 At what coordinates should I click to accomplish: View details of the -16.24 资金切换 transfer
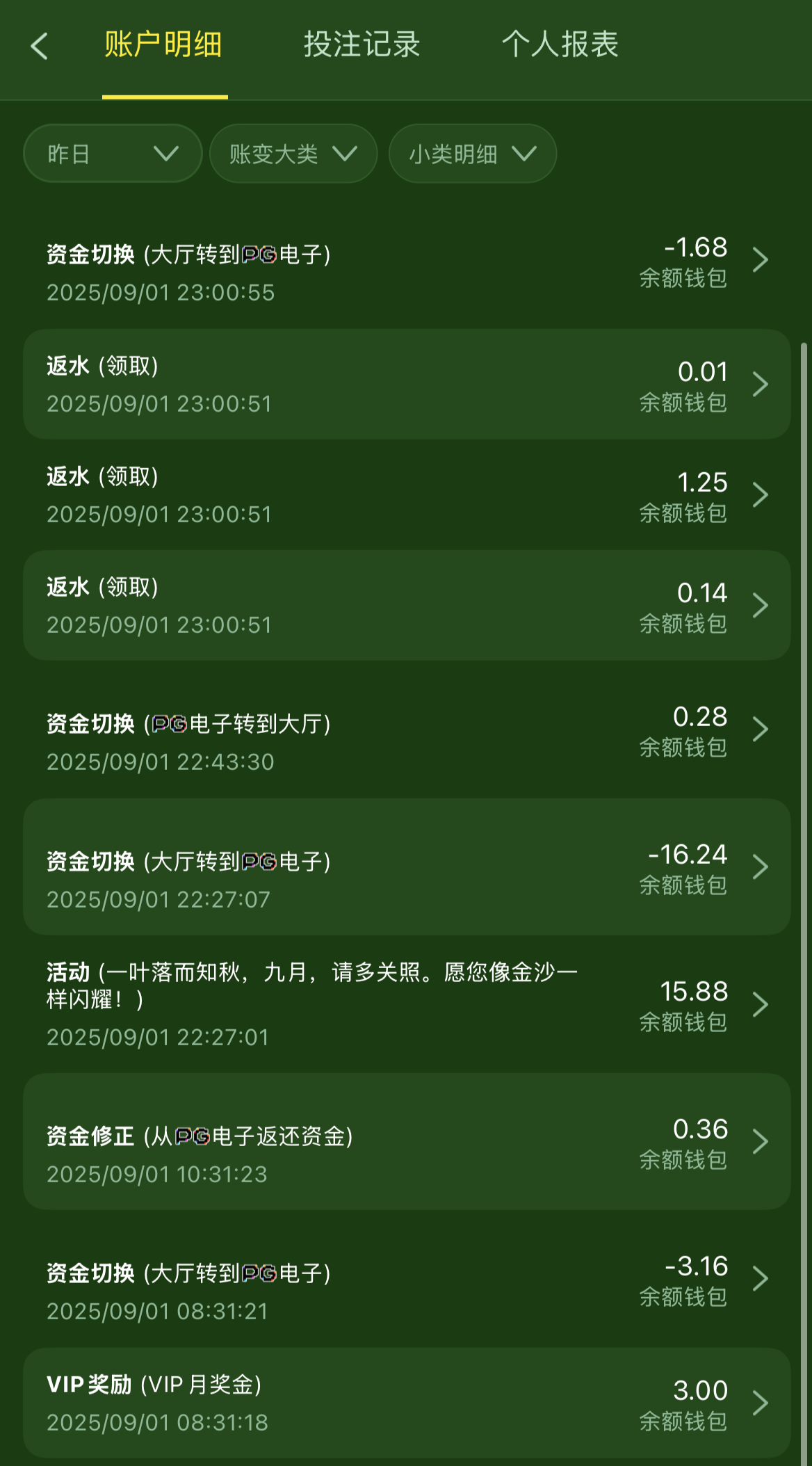[407, 867]
